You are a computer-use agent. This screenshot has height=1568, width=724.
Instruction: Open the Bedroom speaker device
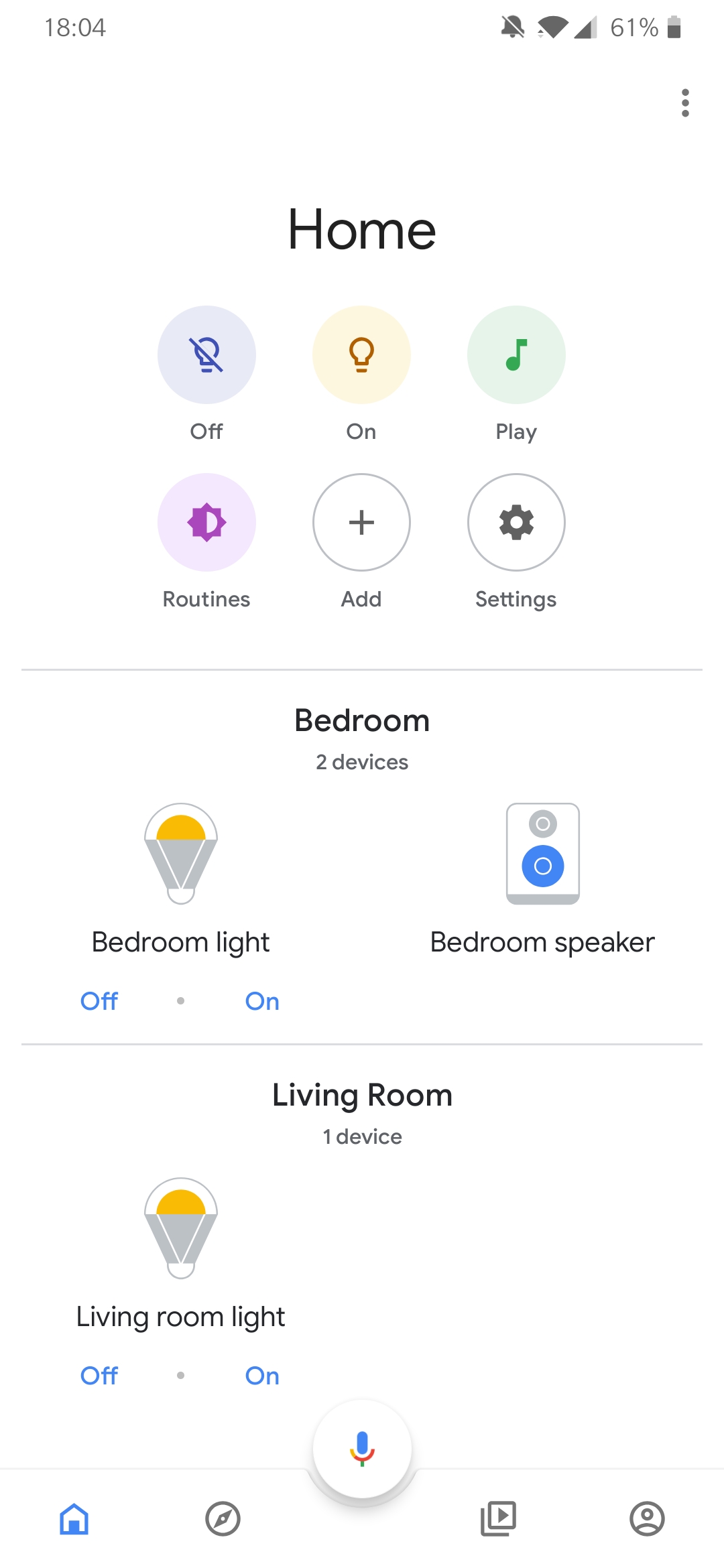pyautogui.click(x=542, y=854)
